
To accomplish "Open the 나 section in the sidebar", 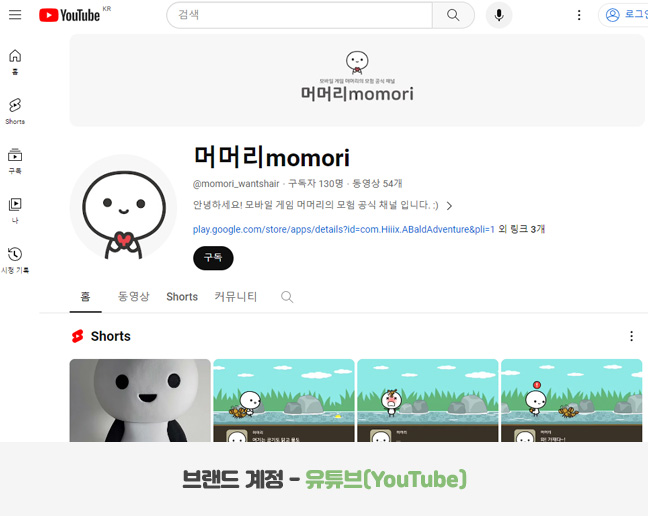I will [x=15, y=209].
